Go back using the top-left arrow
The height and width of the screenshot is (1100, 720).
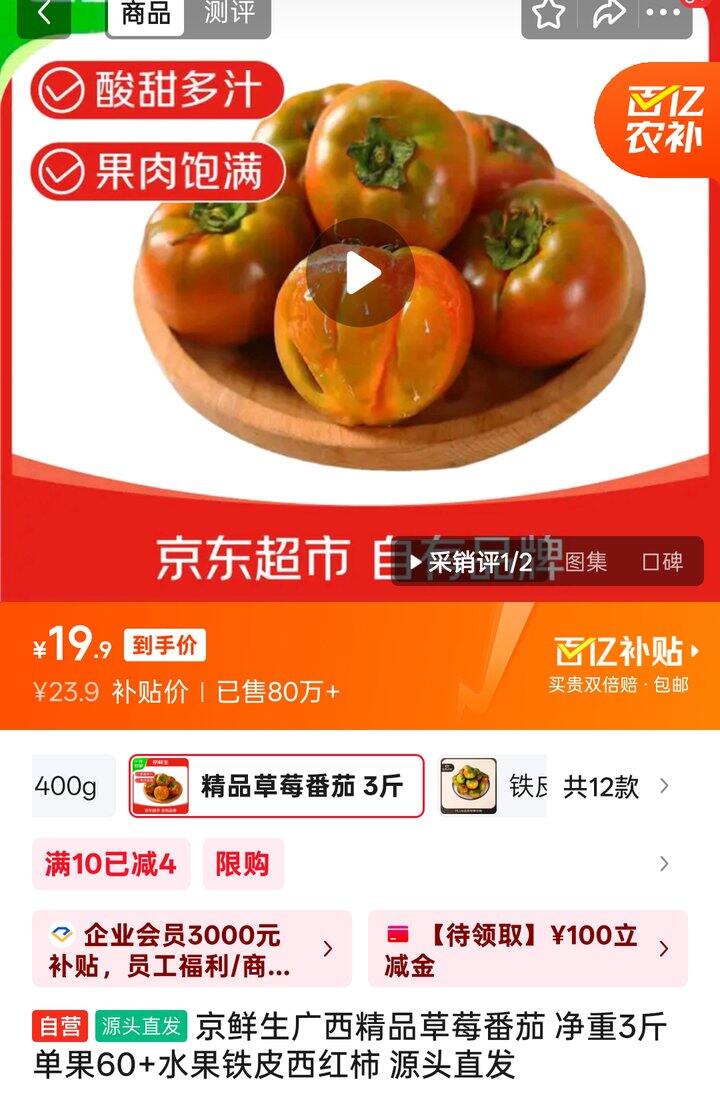point(44,14)
